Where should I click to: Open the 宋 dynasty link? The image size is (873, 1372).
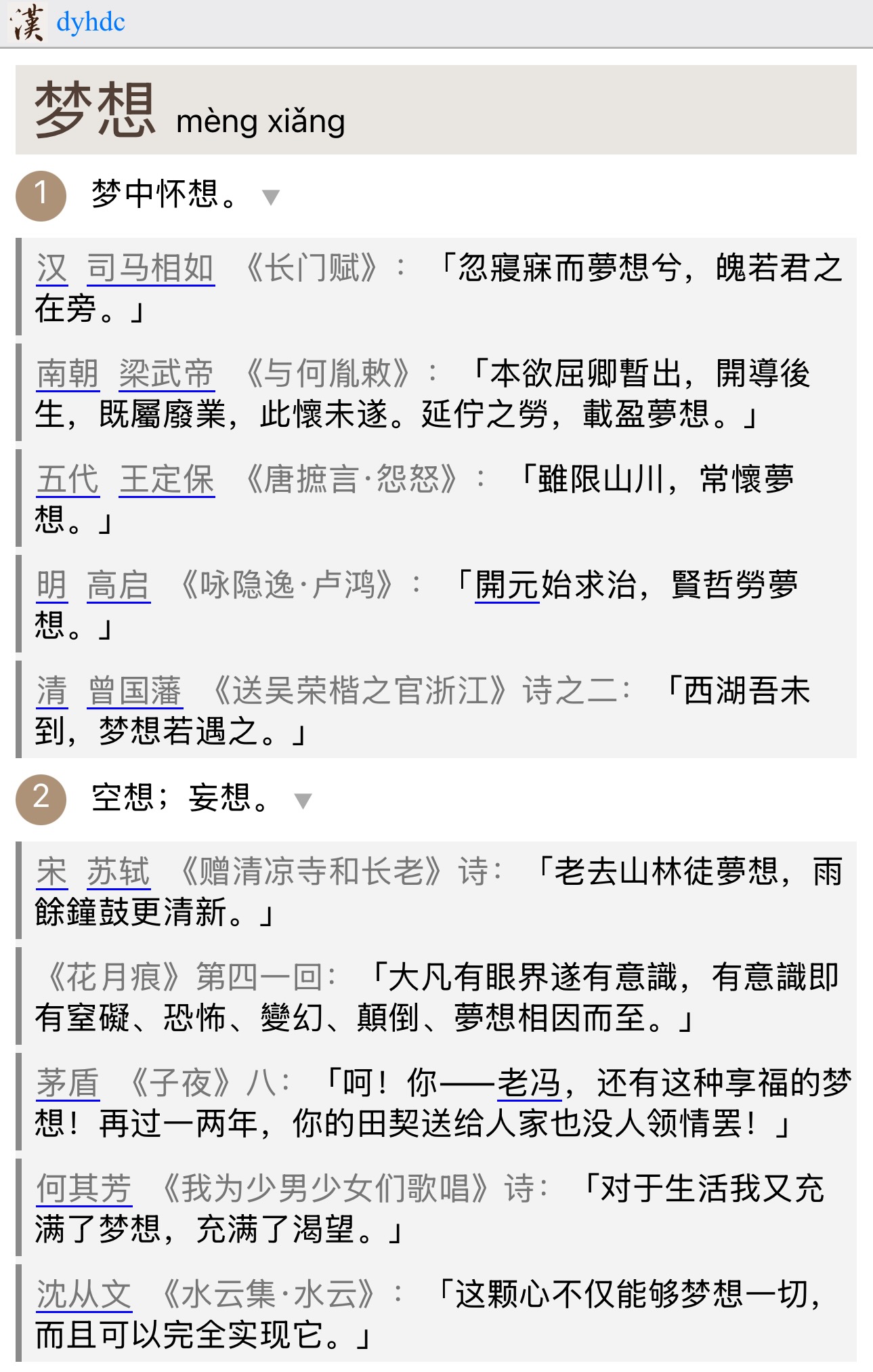point(52,872)
